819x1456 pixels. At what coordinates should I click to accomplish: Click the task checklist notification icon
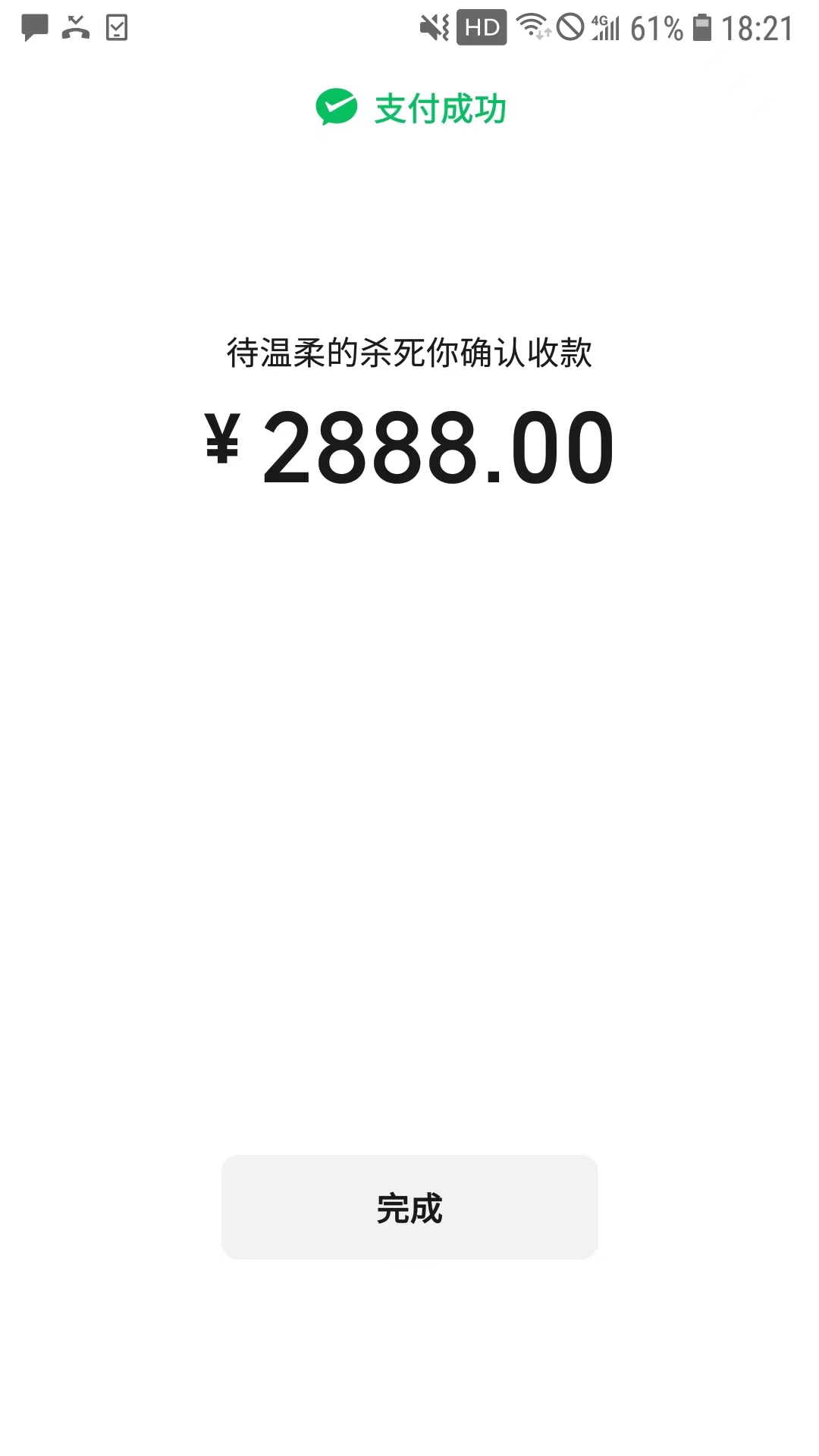[x=115, y=28]
